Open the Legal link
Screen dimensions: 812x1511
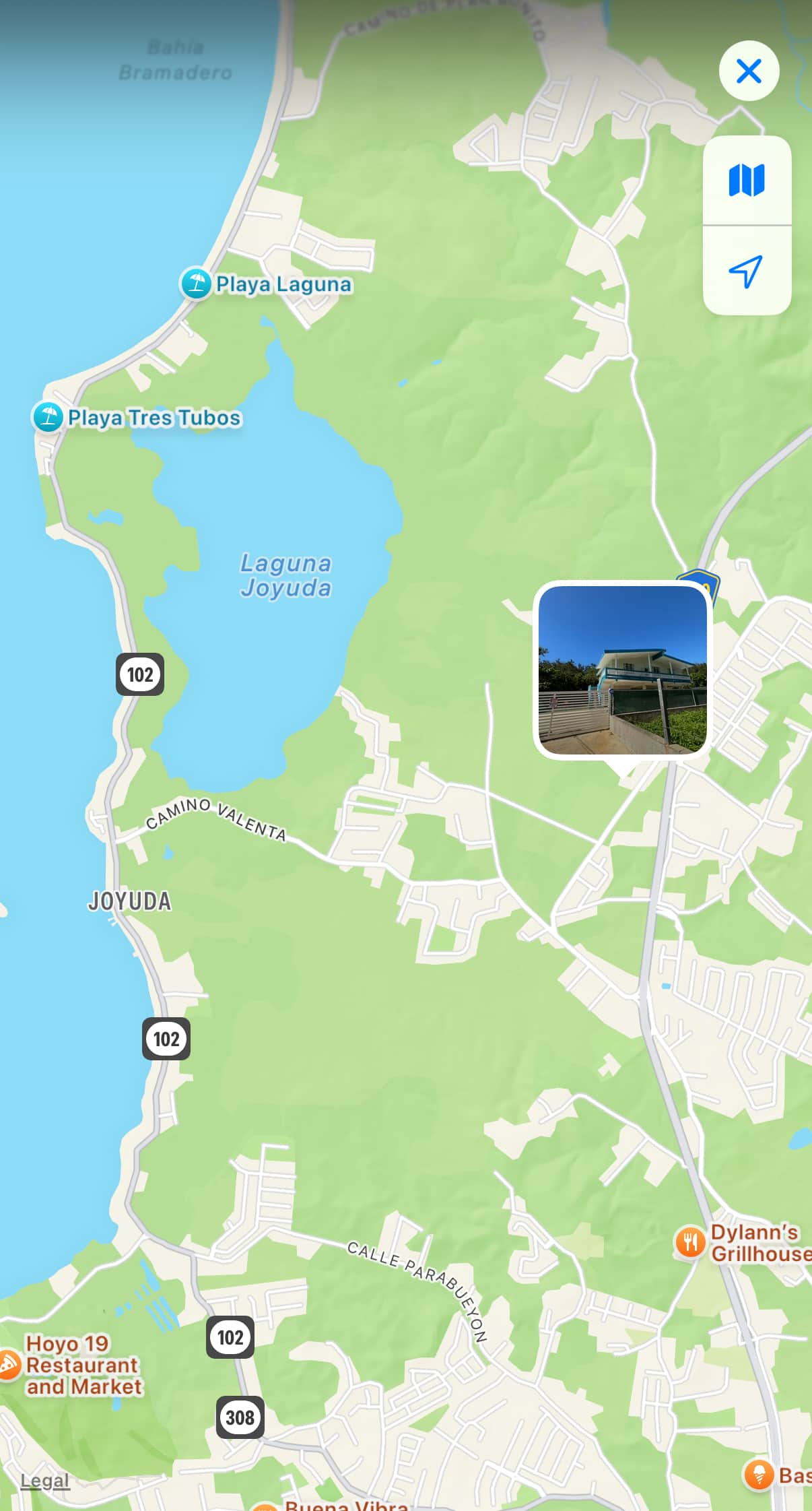pyautogui.click(x=44, y=1480)
